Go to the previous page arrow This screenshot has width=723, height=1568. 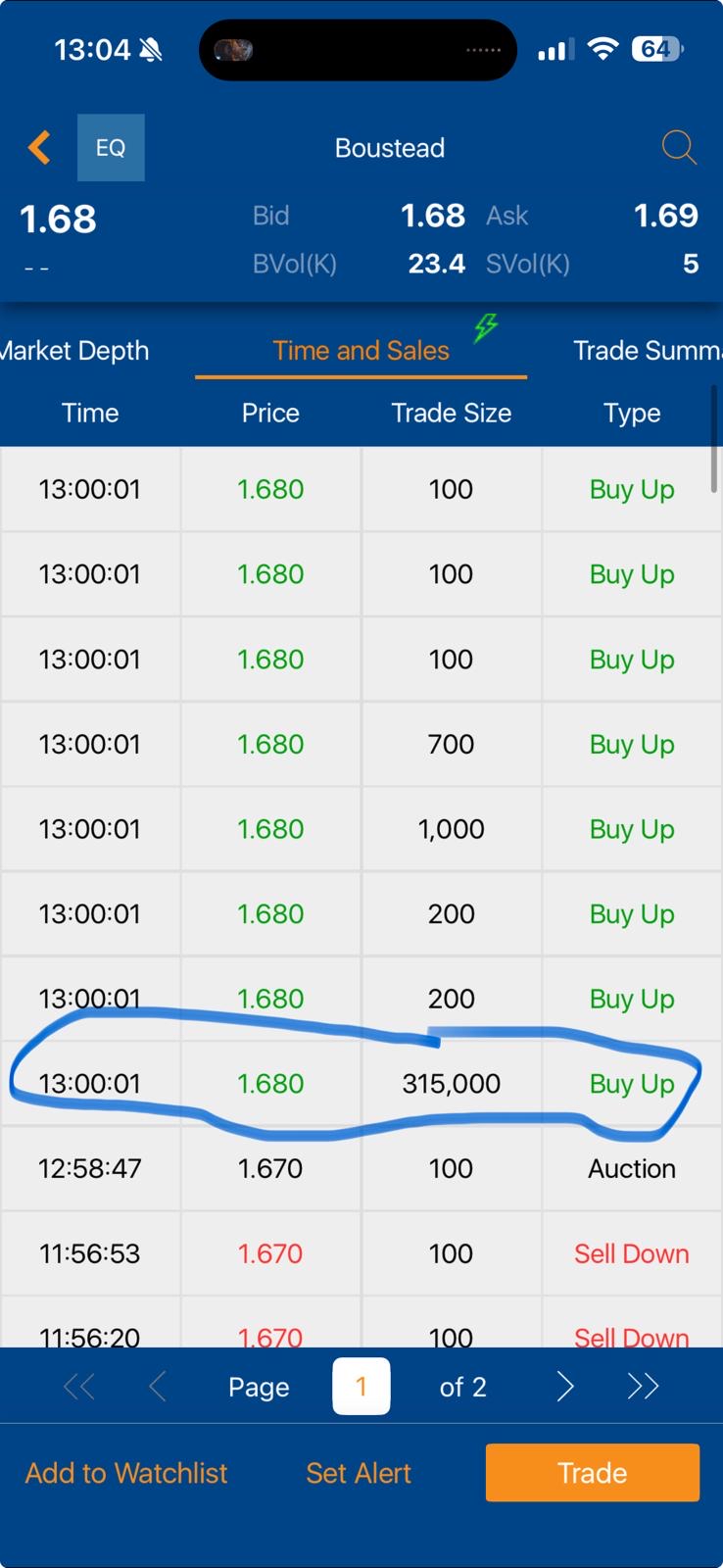pyautogui.click(x=157, y=1387)
